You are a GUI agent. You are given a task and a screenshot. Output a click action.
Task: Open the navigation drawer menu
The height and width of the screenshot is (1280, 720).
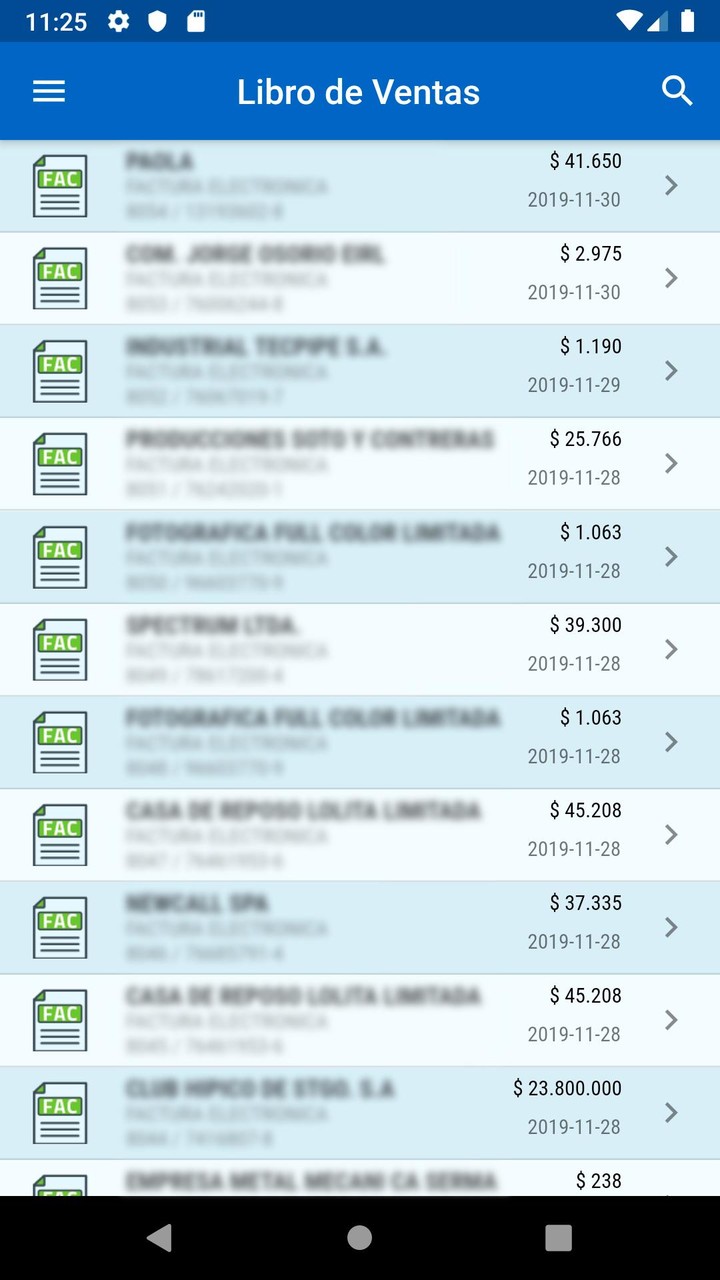coord(48,91)
